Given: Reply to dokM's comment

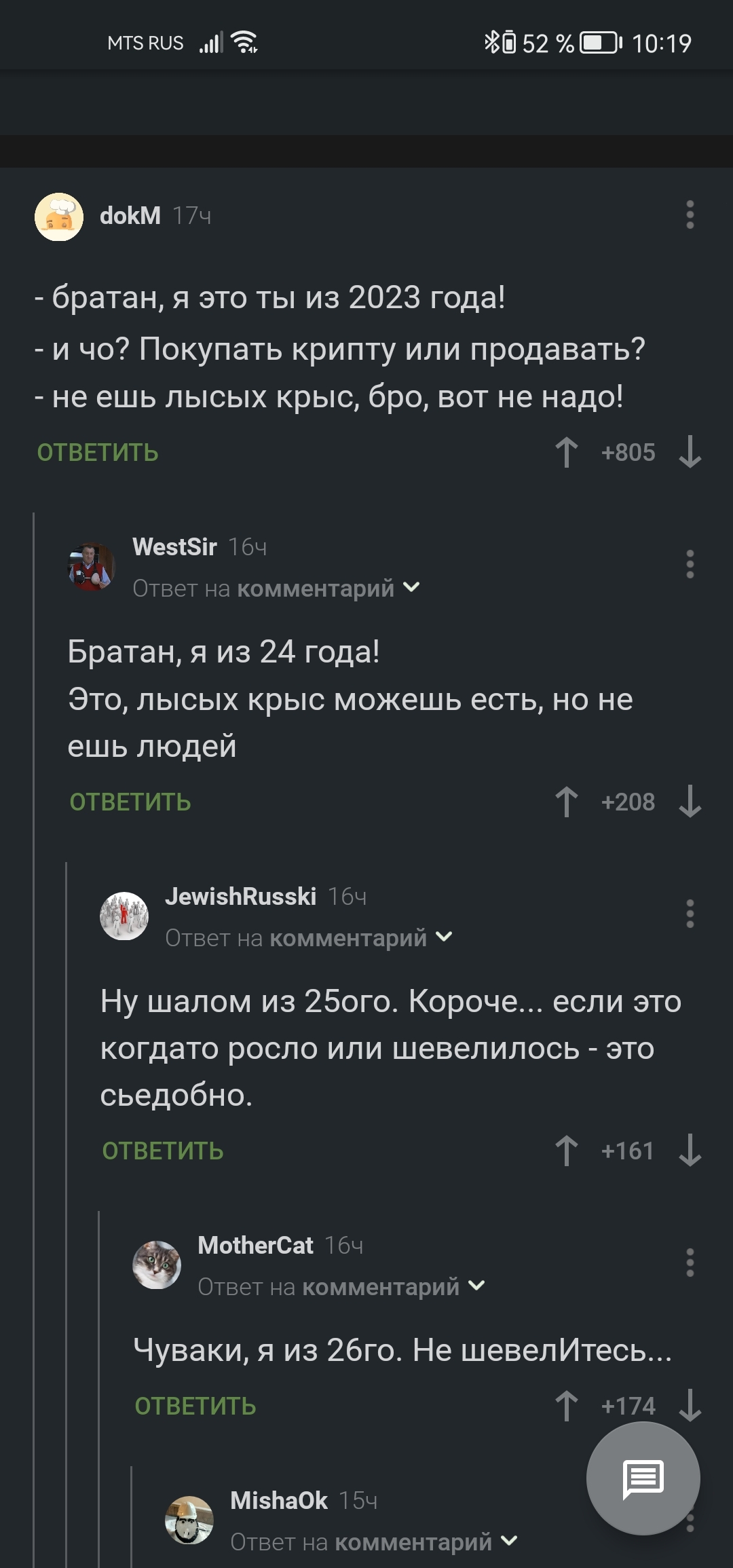Looking at the screenshot, I should [98, 453].
